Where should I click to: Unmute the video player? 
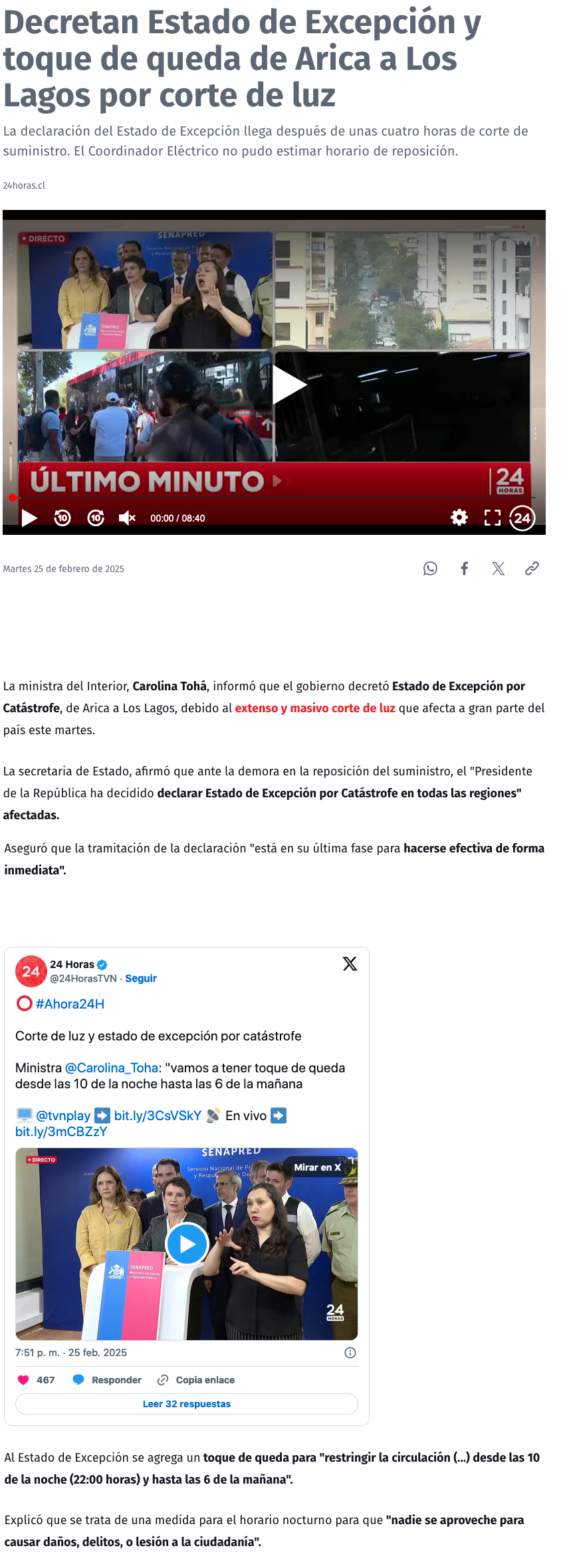pyautogui.click(x=127, y=518)
